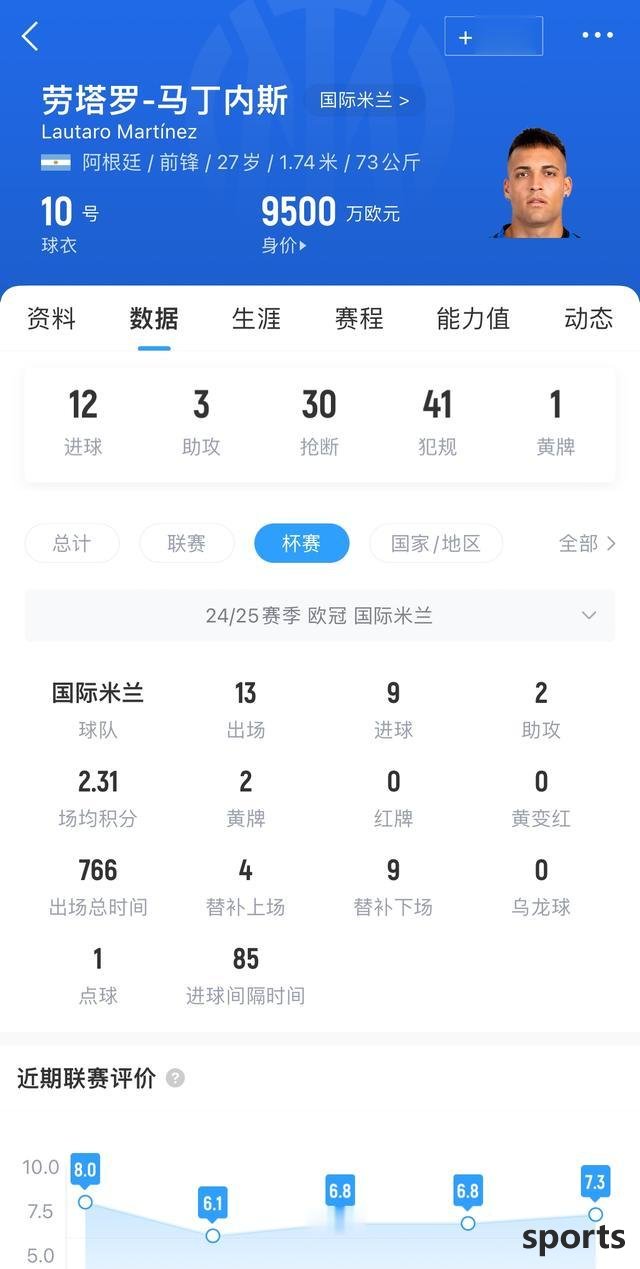Switch to the 资料 tab
This screenshot has width=640, height=1269.
click(x=51, y=319)
